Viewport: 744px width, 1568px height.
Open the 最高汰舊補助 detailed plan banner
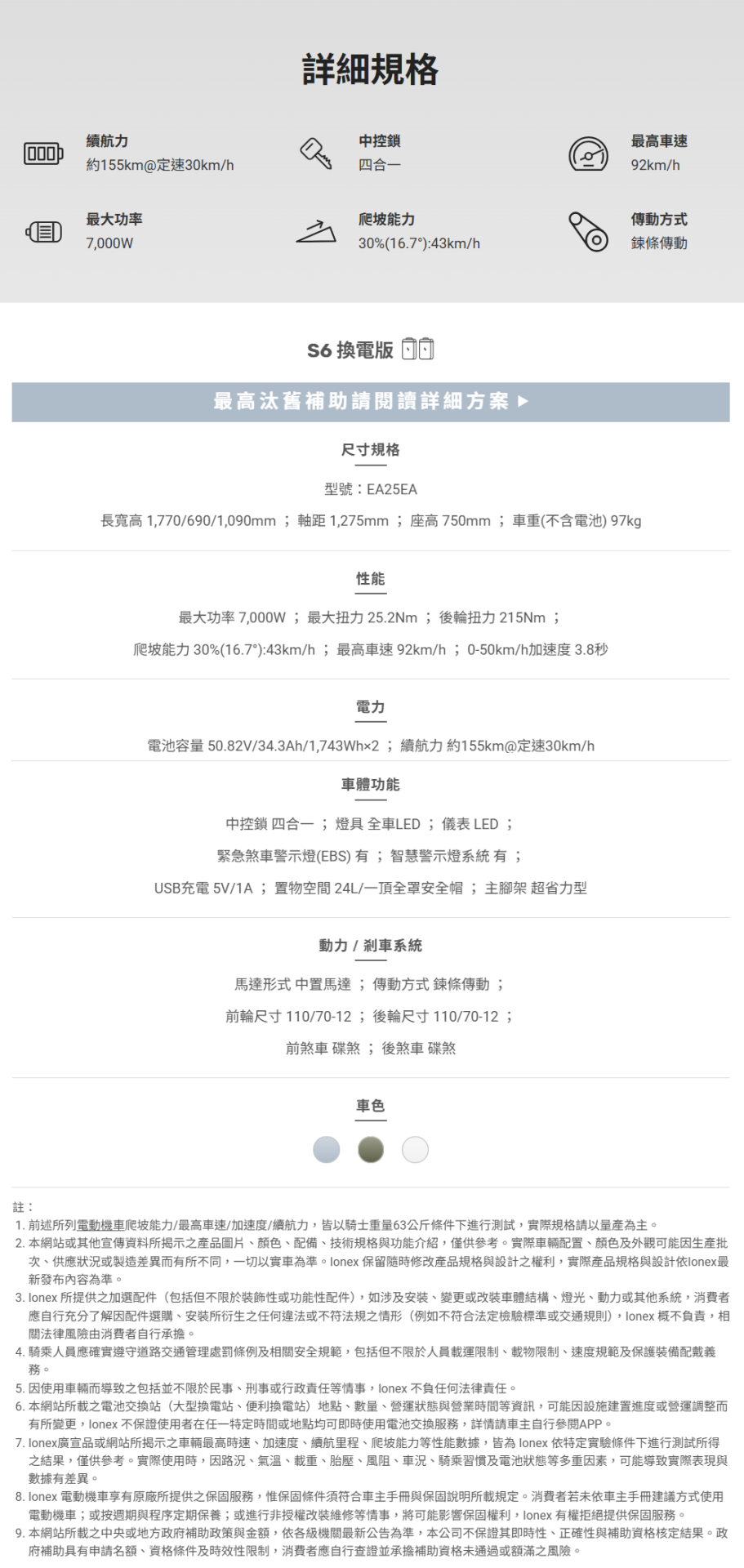tap(370, 401)
